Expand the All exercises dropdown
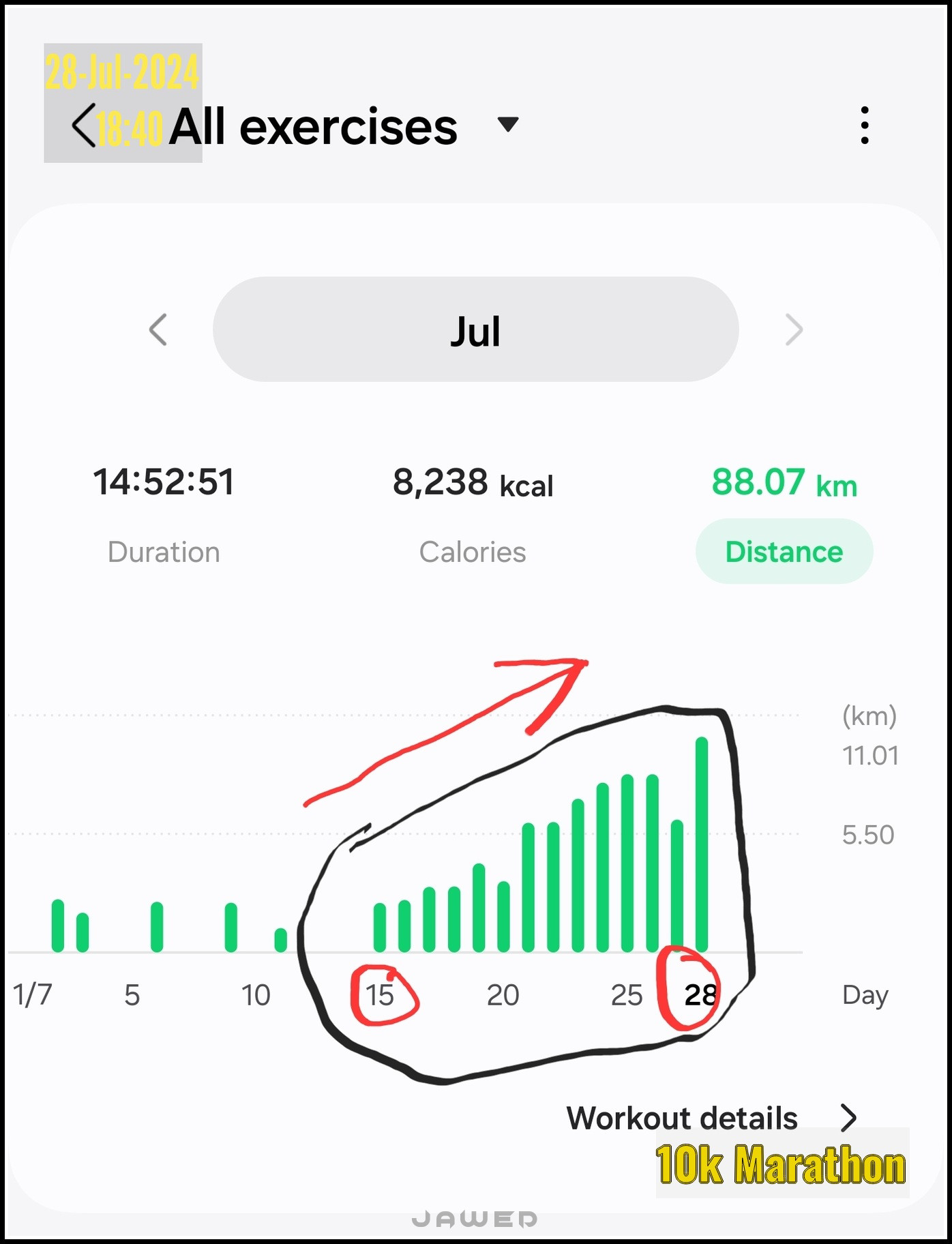 [x=508, y=125]
